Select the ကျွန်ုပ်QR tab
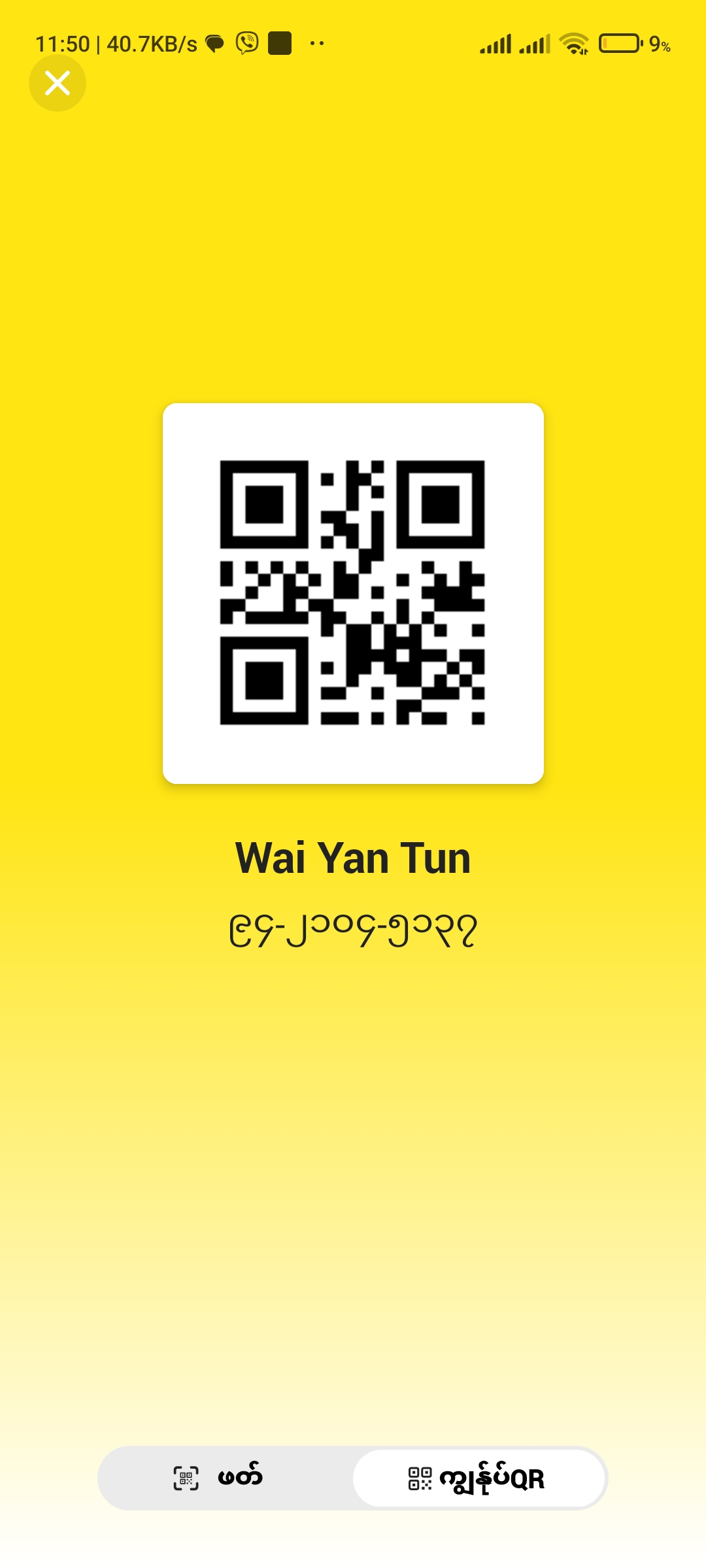 pos(479,1478)
